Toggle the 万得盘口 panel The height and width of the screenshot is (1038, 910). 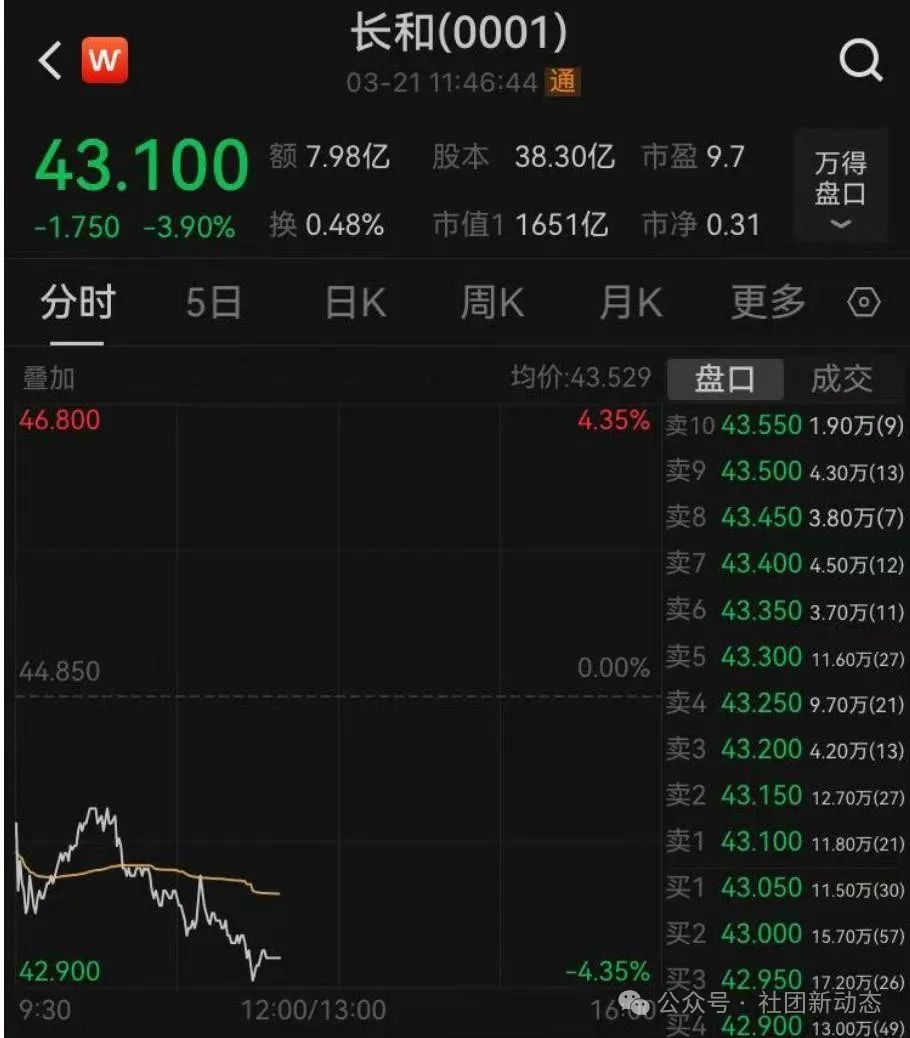[840, 185]
